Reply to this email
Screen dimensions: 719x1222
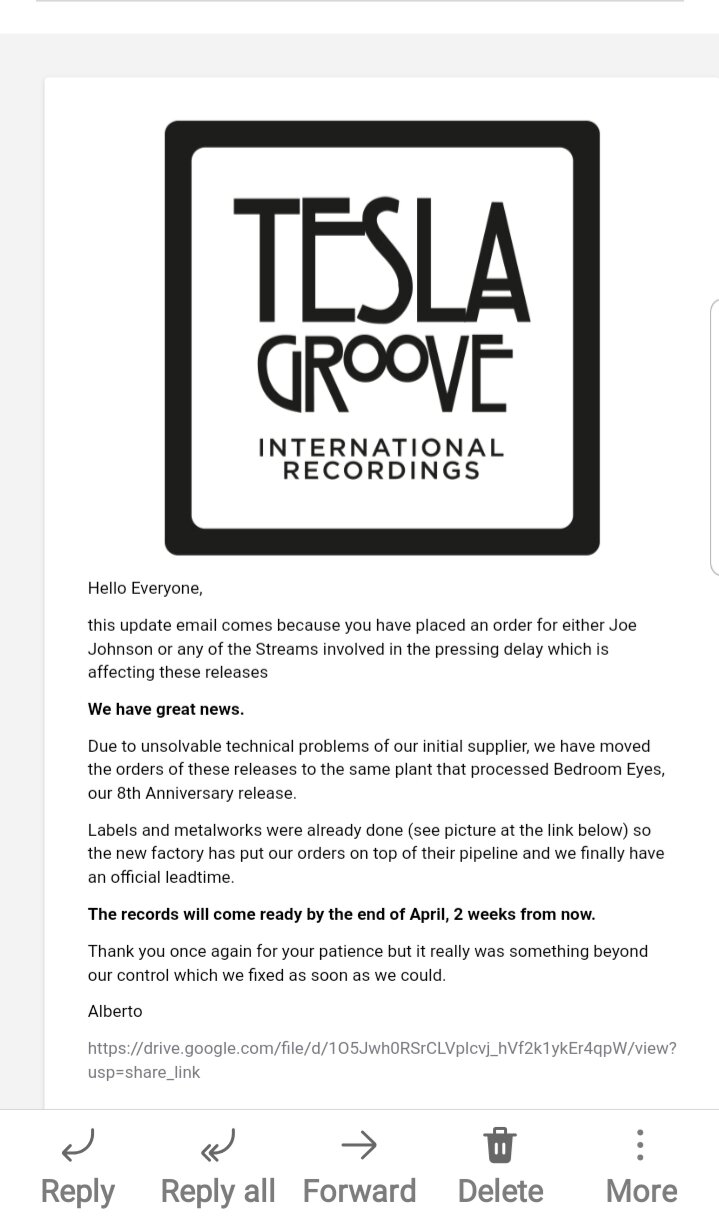(x=77, y=1167)
